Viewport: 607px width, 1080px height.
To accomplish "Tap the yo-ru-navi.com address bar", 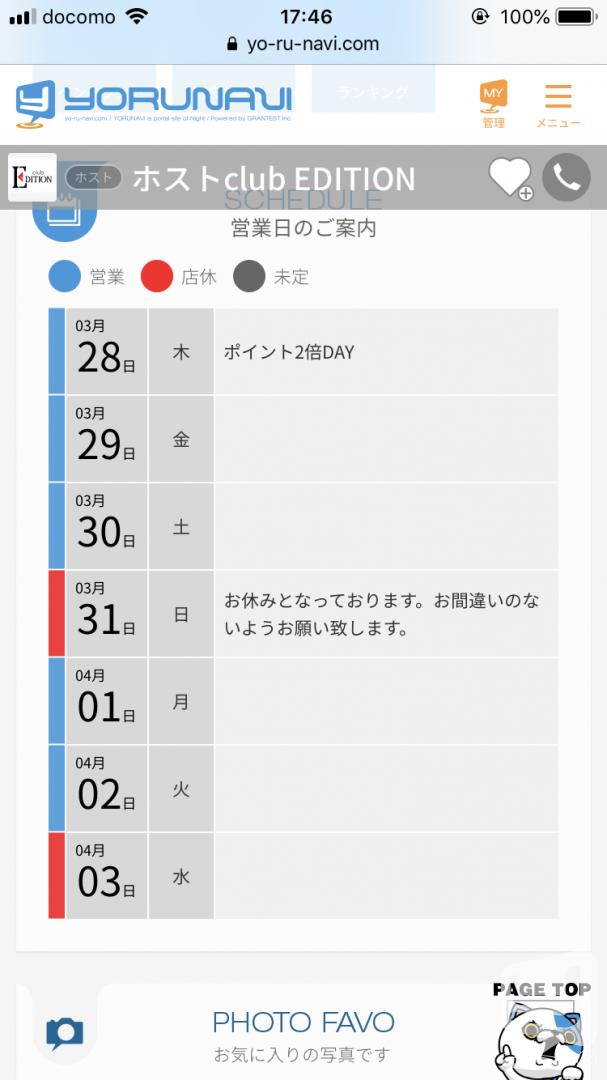I will coord(303,44).
